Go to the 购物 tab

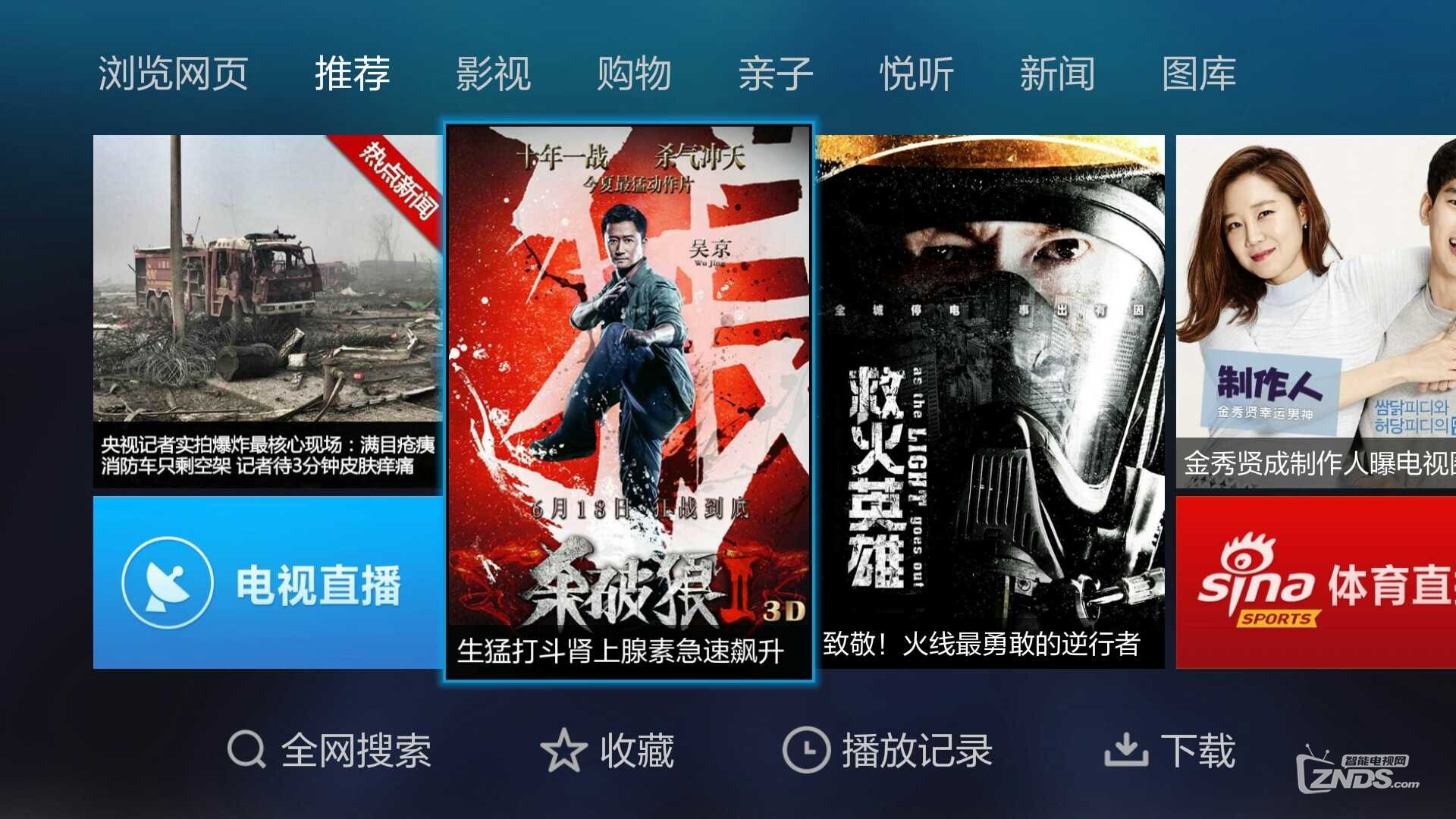[634, 74]
